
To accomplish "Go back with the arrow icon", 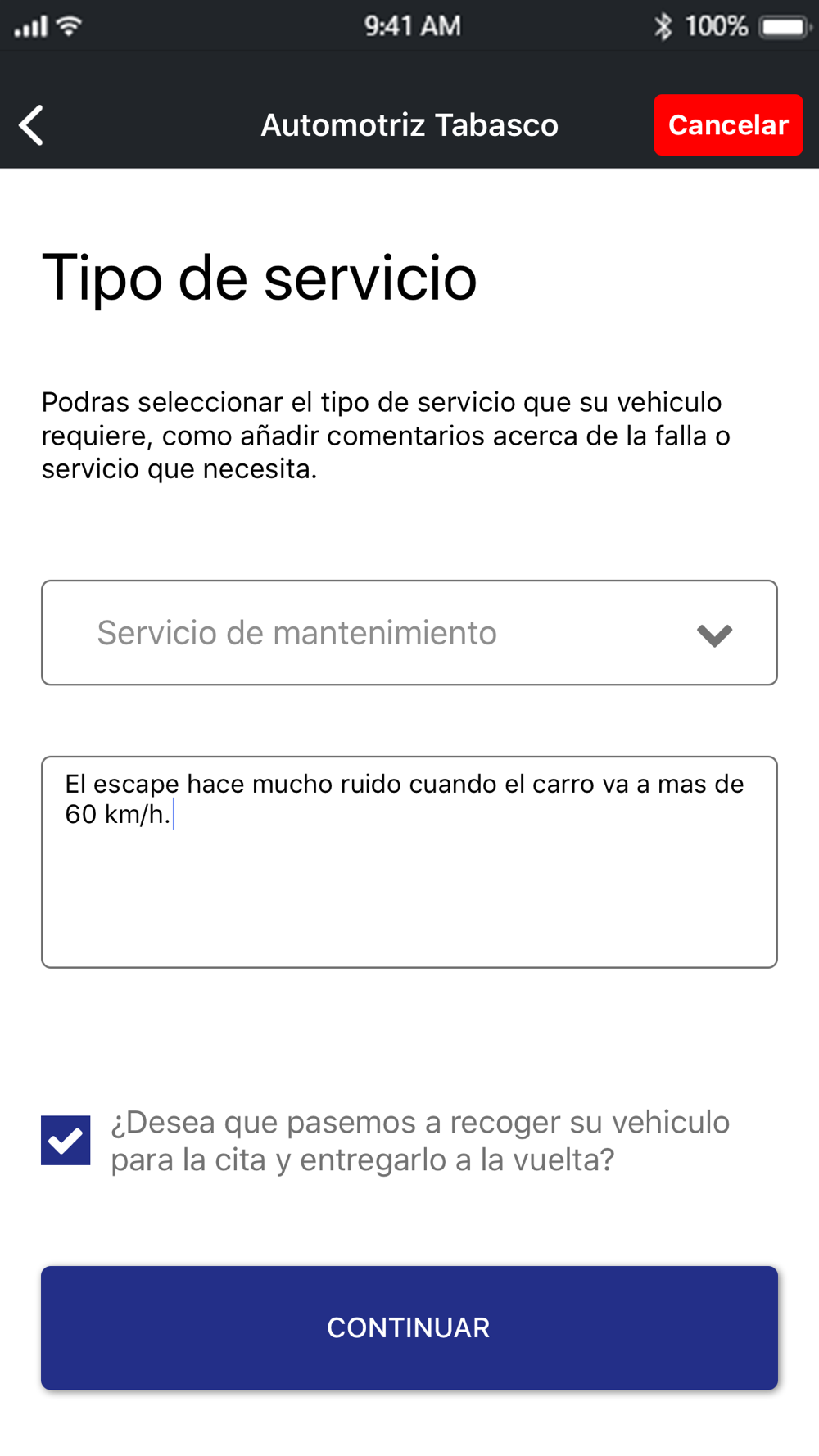I will 31,125.
